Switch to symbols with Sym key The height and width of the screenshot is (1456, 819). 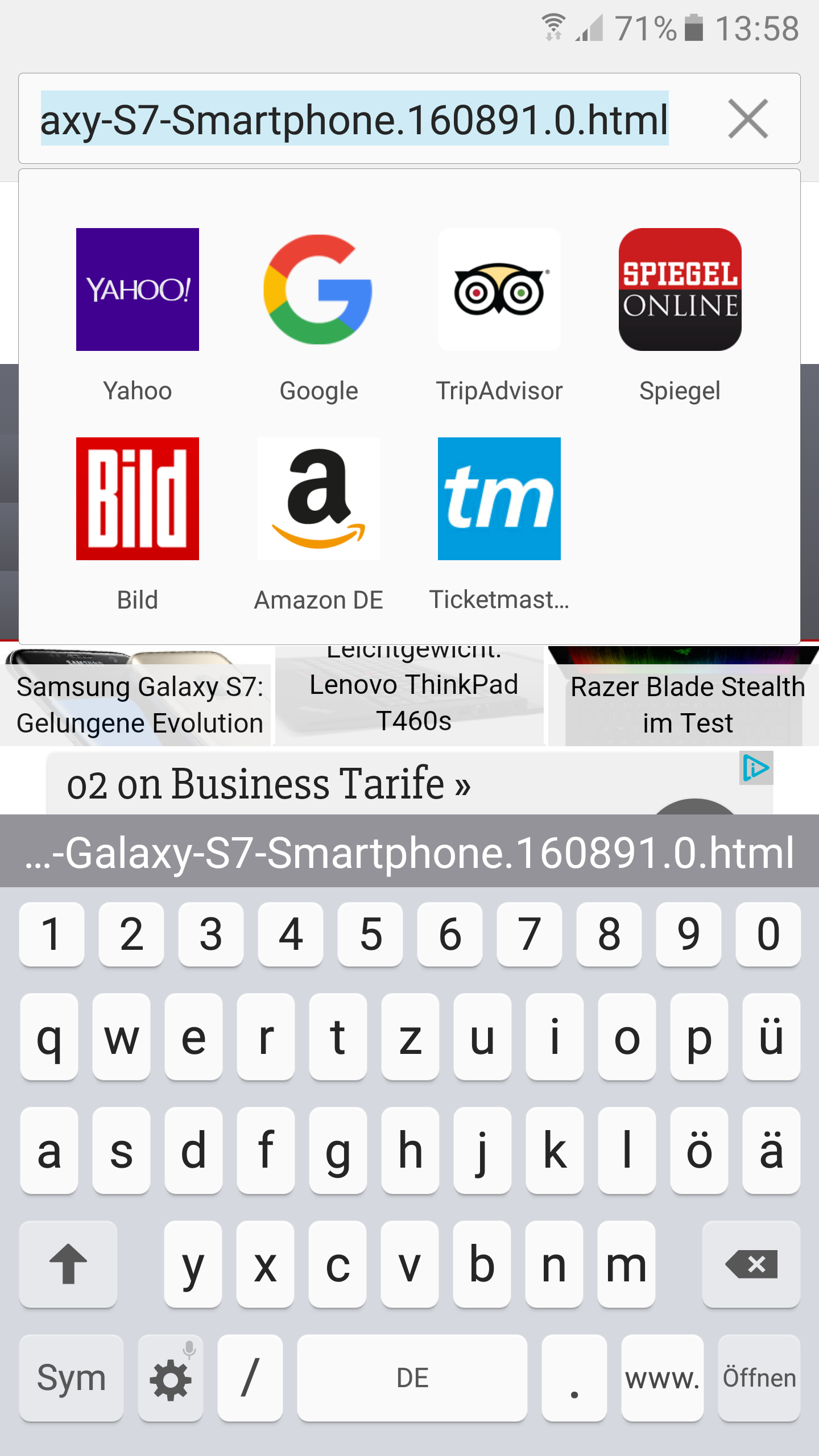click(71, 1379)
